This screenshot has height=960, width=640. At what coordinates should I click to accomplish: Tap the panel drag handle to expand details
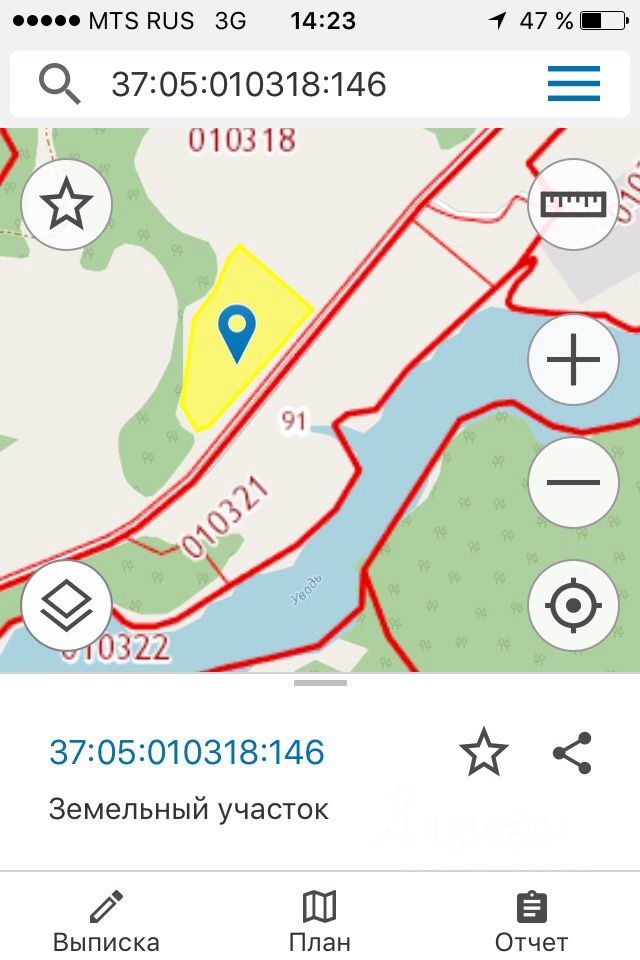pyautogui.click(x=320, y=683)
